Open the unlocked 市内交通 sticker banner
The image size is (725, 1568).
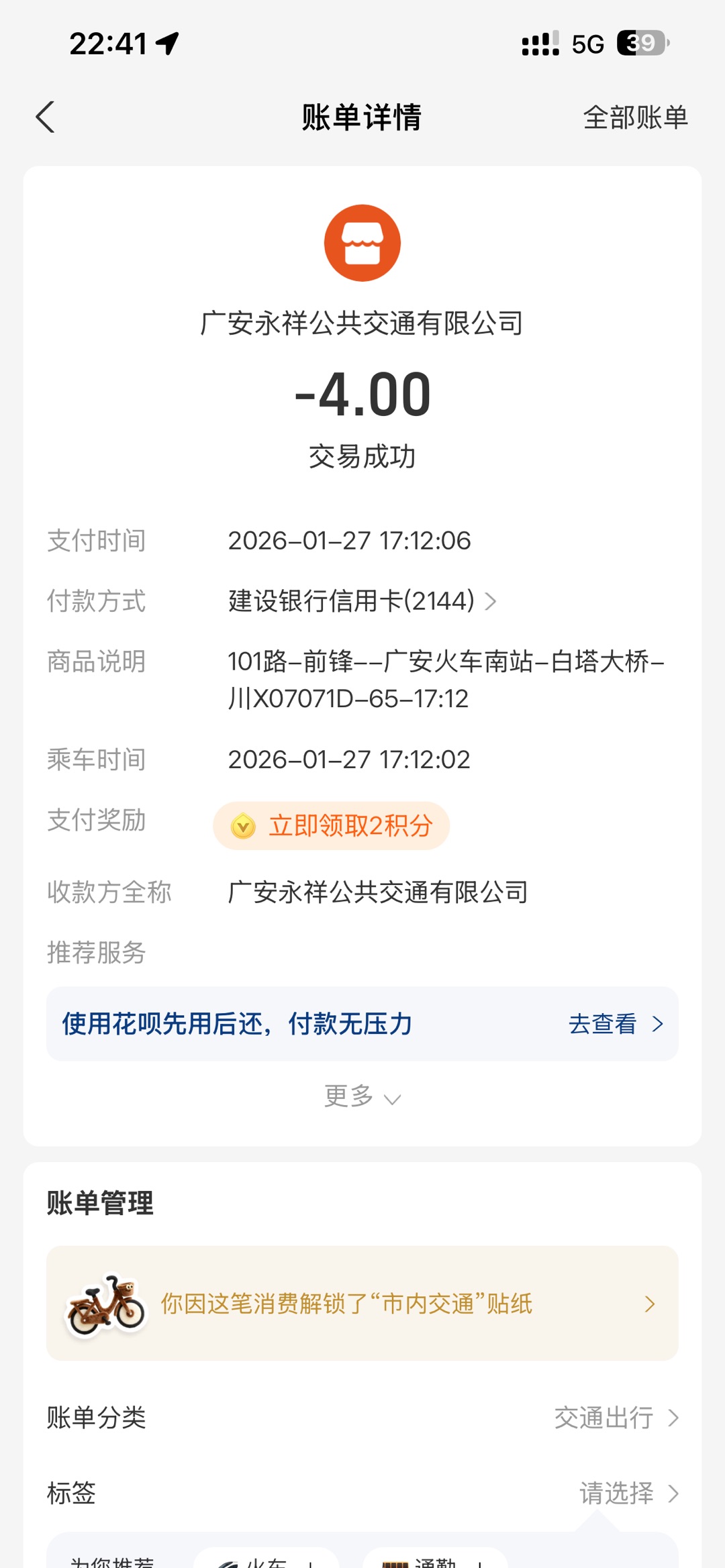point(362,1304)
